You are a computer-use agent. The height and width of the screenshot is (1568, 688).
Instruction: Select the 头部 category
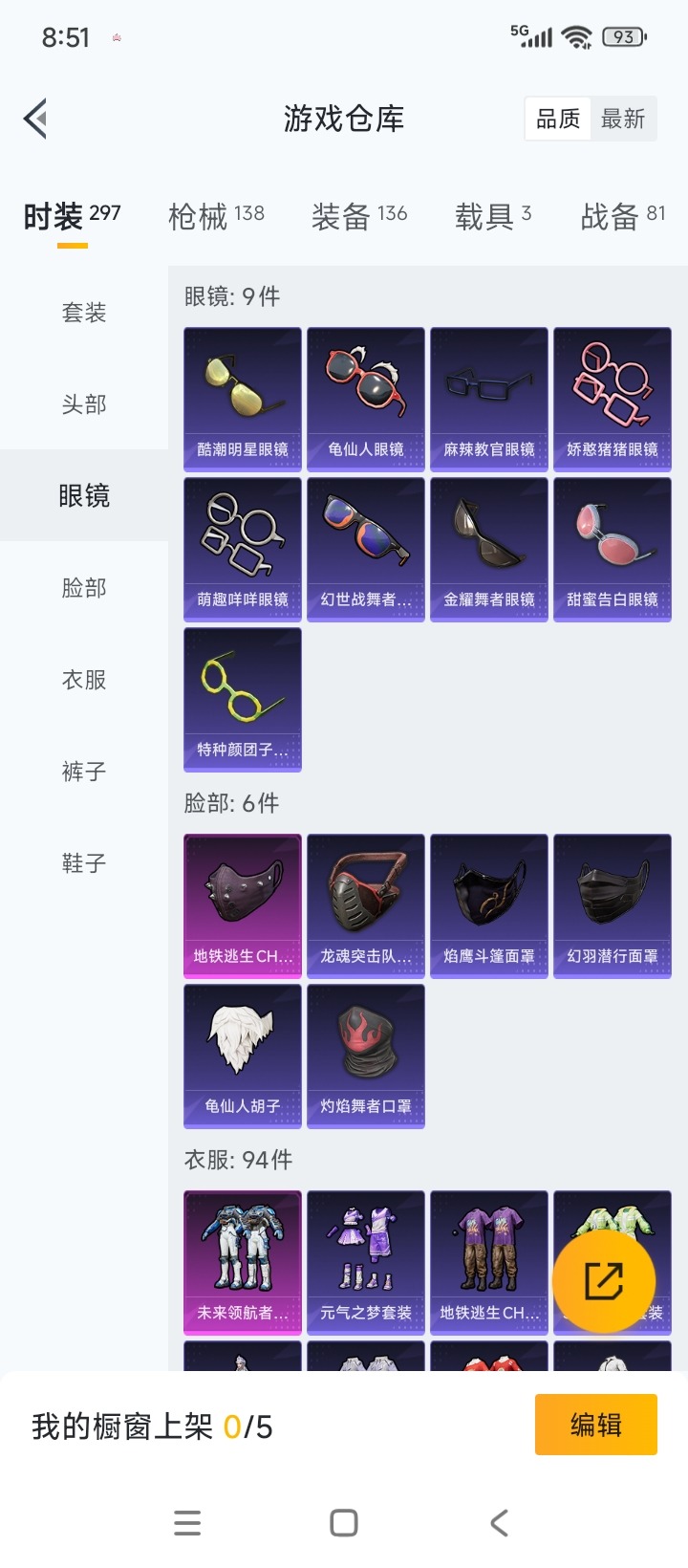[84, 404]
